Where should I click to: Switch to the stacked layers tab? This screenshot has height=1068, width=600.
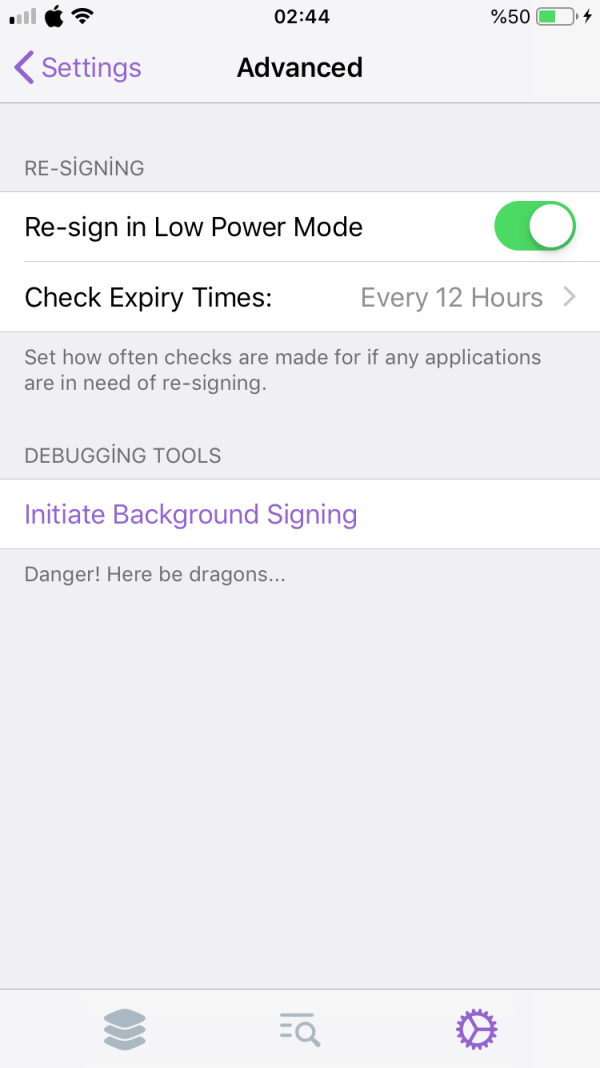[x=125, y=1029]
